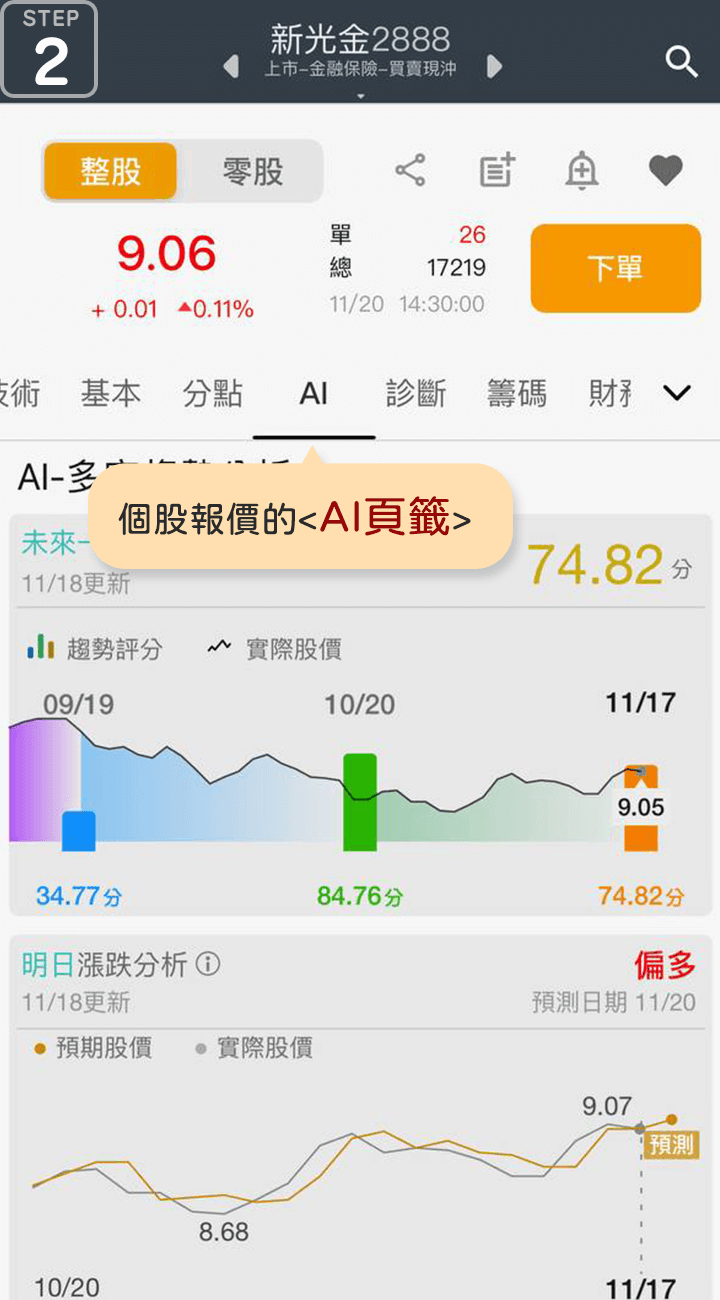This screenshot has height=1300, width=720.
Task: Add a note for this stock
Action: [x=496, y=170]
